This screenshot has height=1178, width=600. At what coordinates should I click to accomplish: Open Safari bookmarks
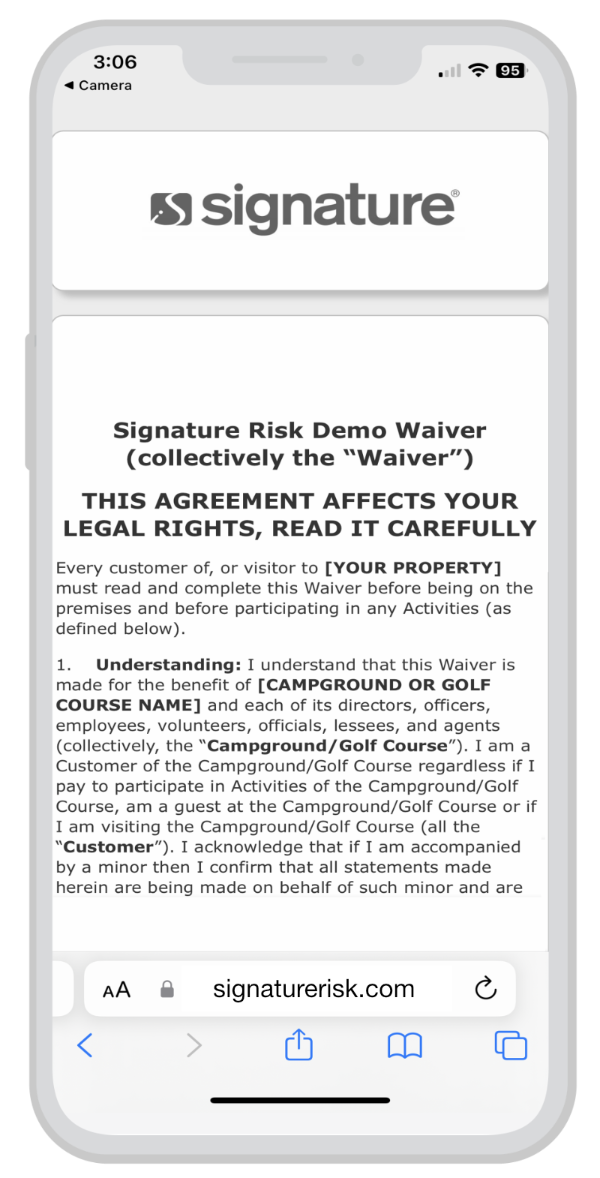click(x=405, y=1046)
